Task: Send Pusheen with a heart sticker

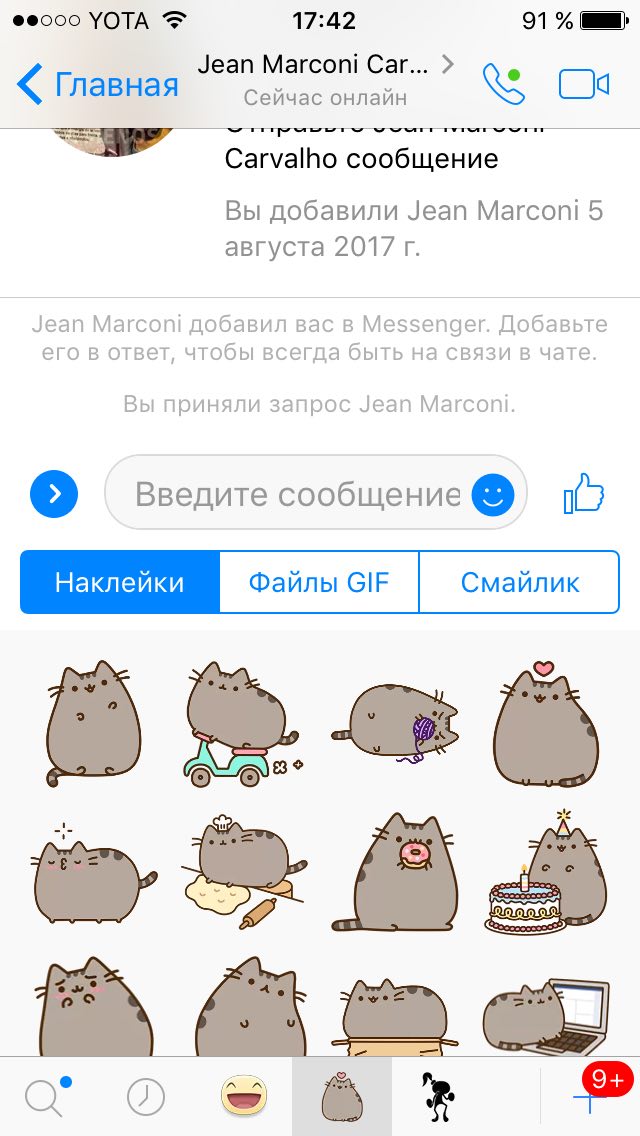Action: tap(546, 722)
